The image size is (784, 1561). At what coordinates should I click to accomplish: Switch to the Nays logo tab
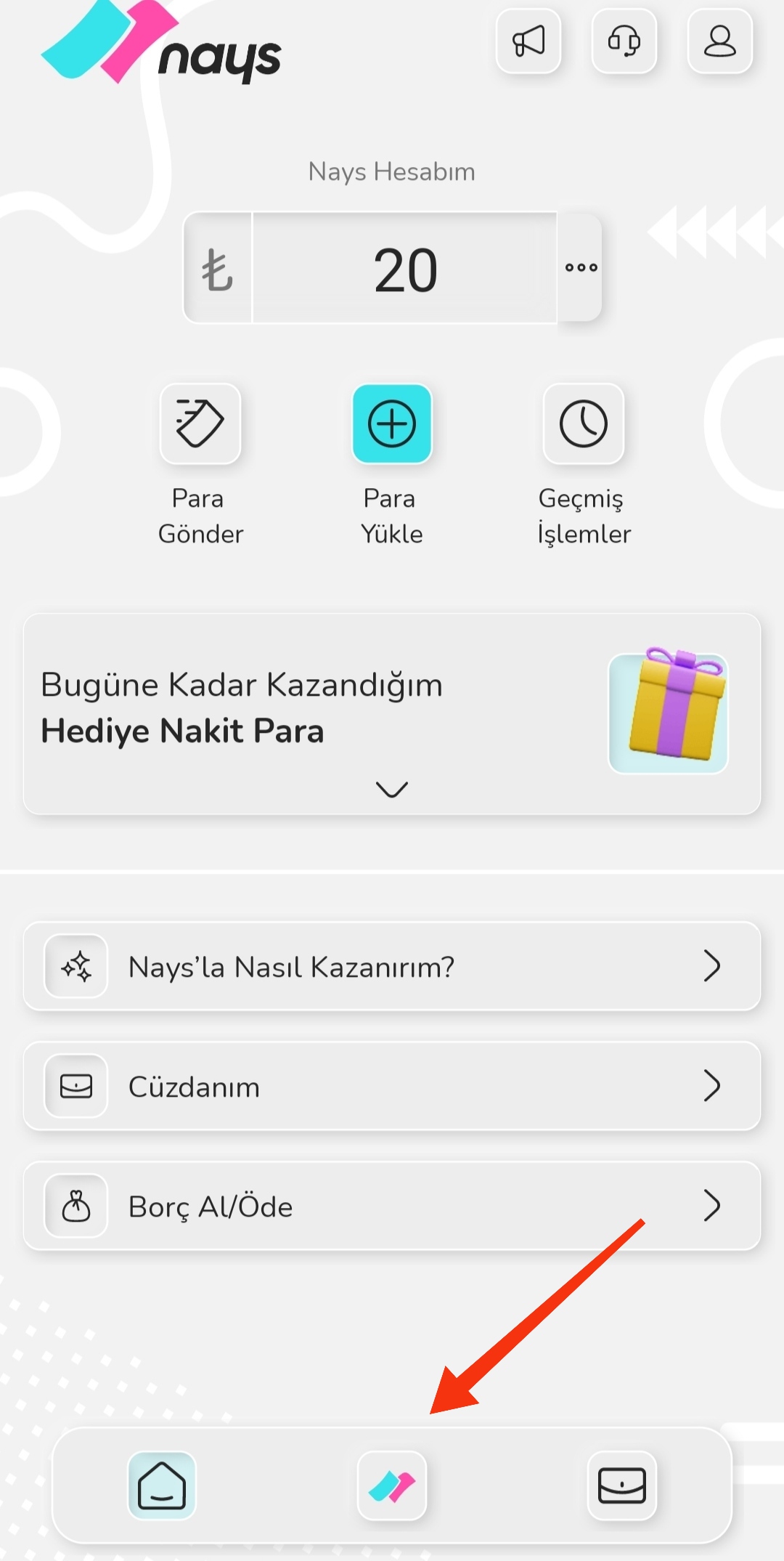click(392, 1485)
